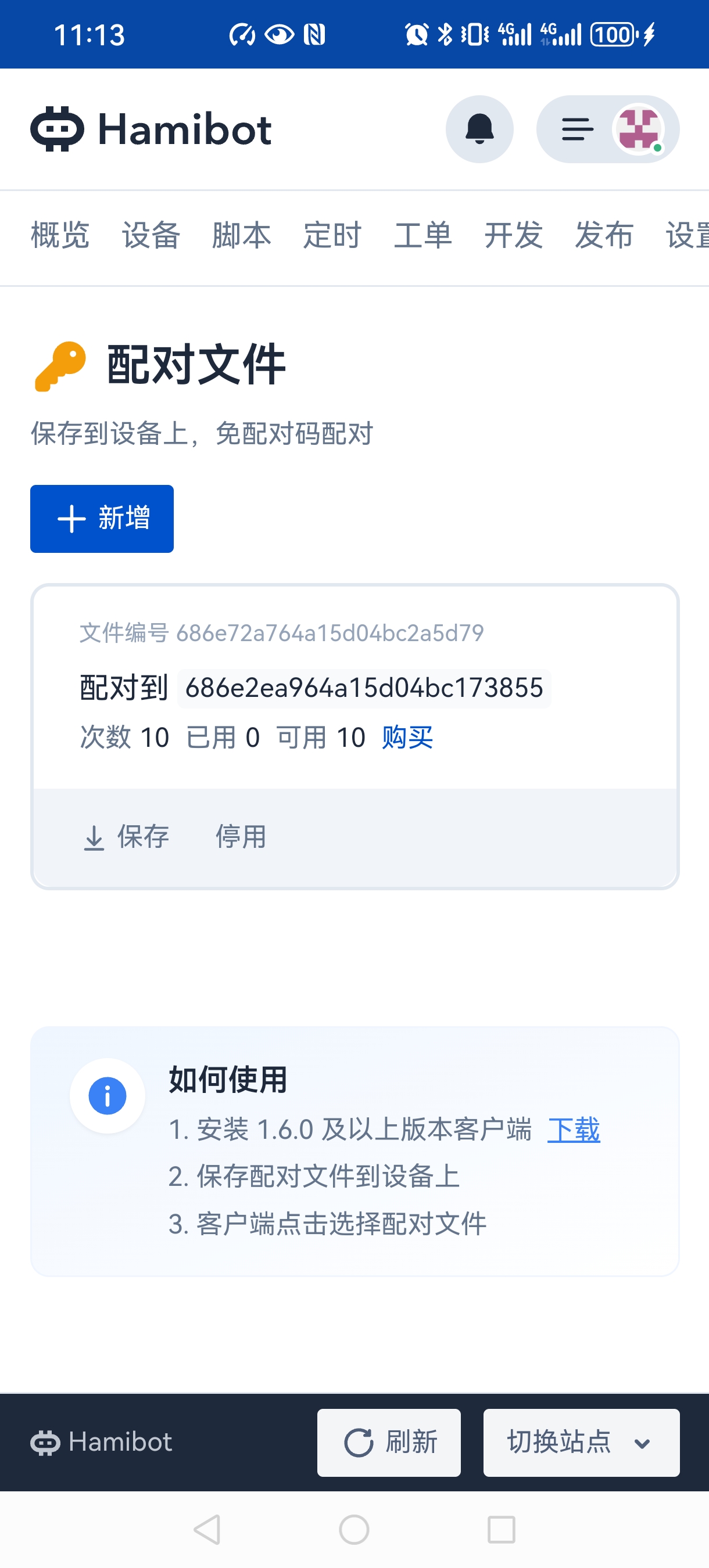This screenshot has width=709, height=1568.
Task: Switch to the 工单 tab
Action: 423,236
